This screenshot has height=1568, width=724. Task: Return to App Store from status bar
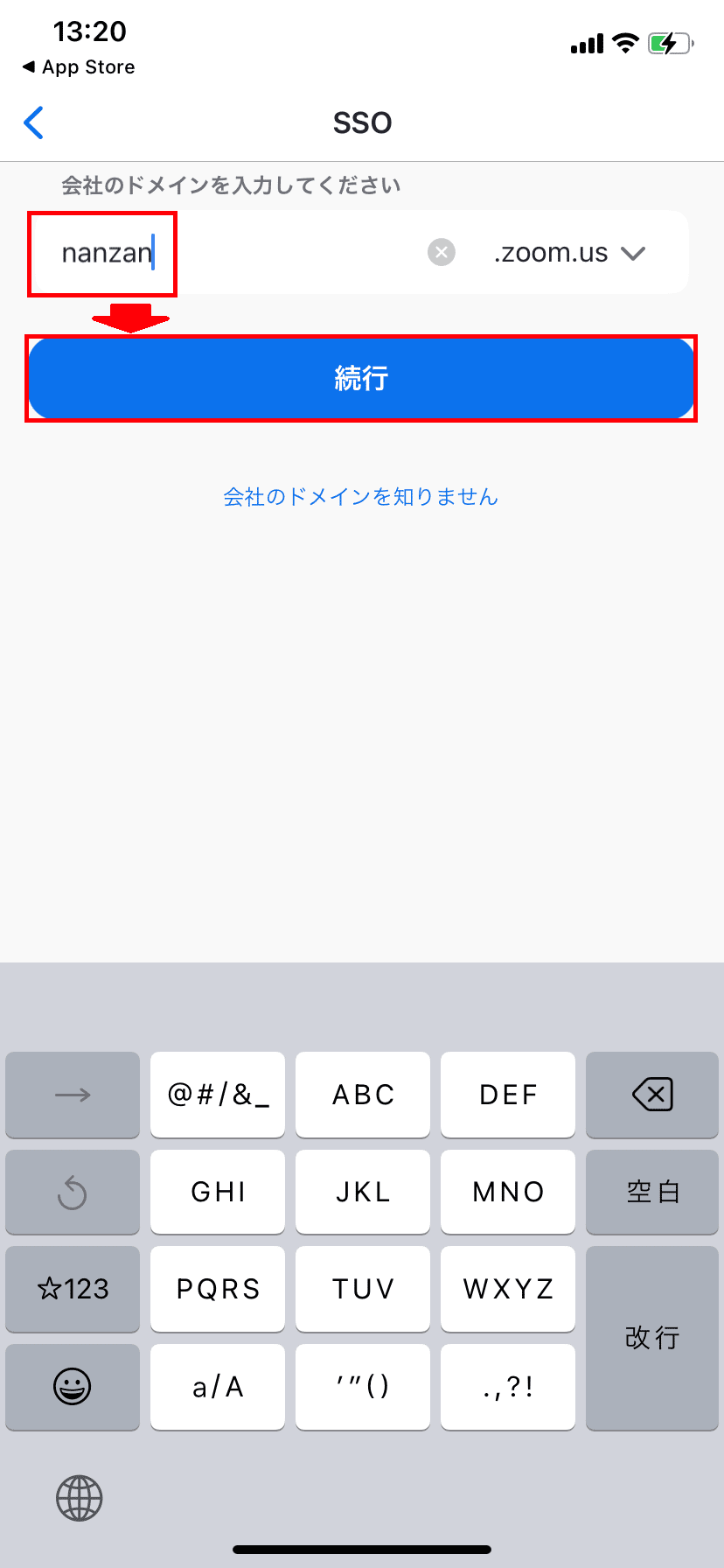click(x=79, y=67)
